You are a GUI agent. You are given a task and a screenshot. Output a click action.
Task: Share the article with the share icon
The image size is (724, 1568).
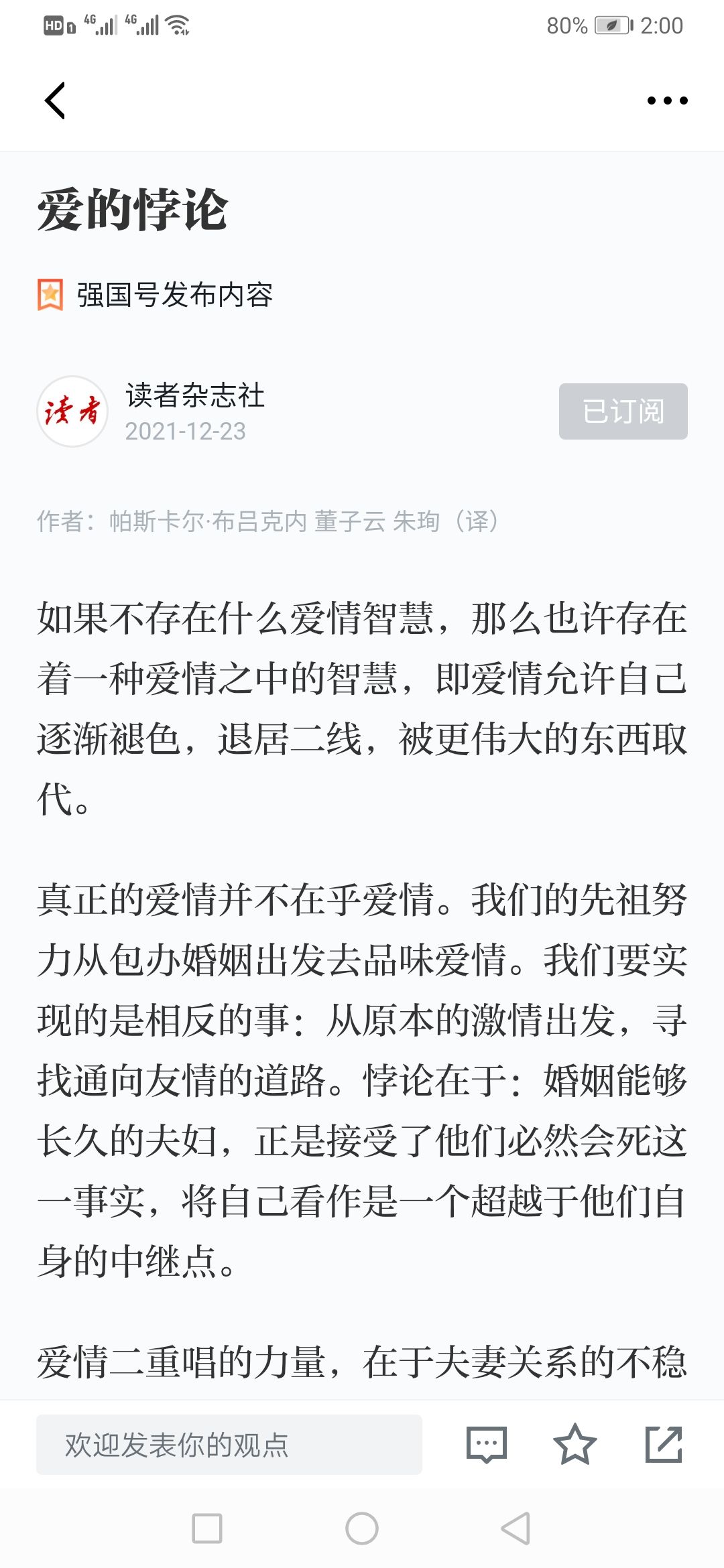pyautogui.click(x=664, y=1444)
